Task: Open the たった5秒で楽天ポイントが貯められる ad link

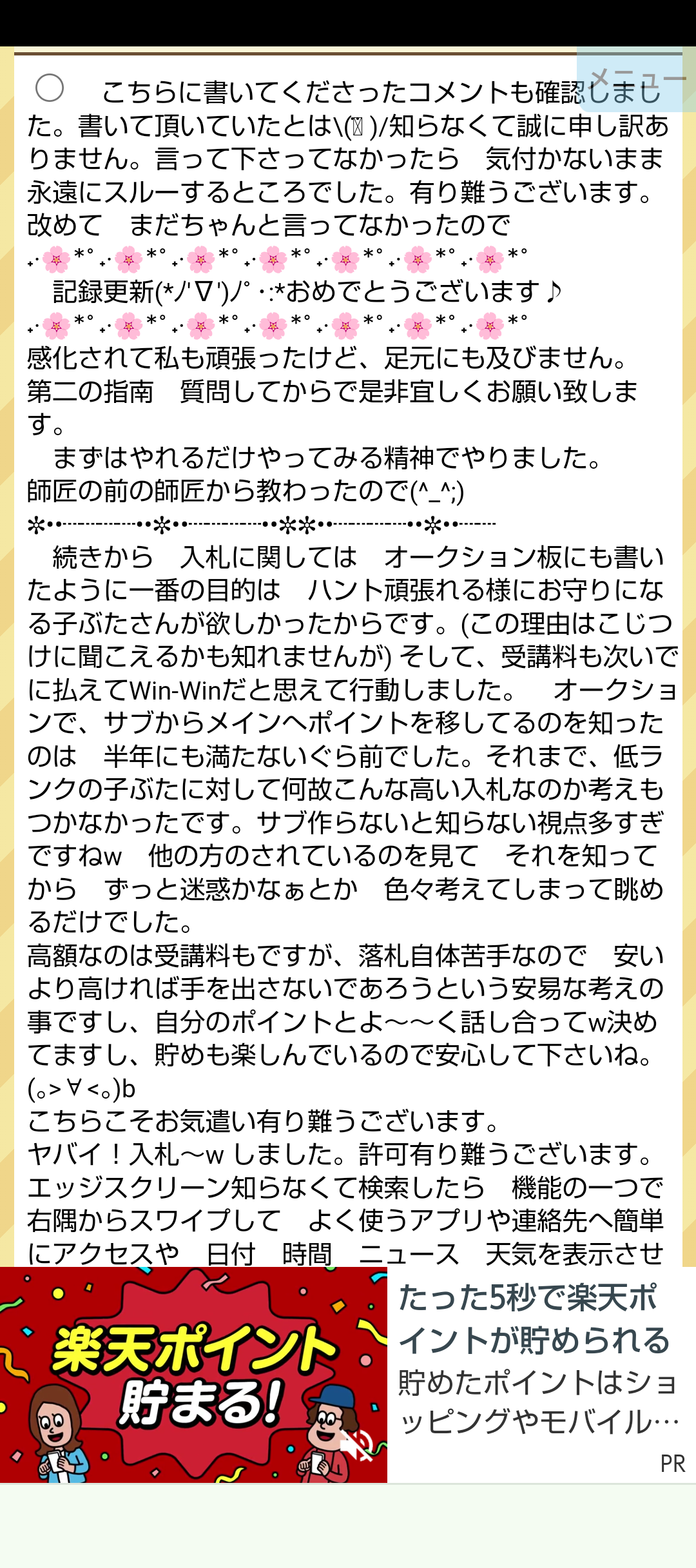Action: (535, 1319)
